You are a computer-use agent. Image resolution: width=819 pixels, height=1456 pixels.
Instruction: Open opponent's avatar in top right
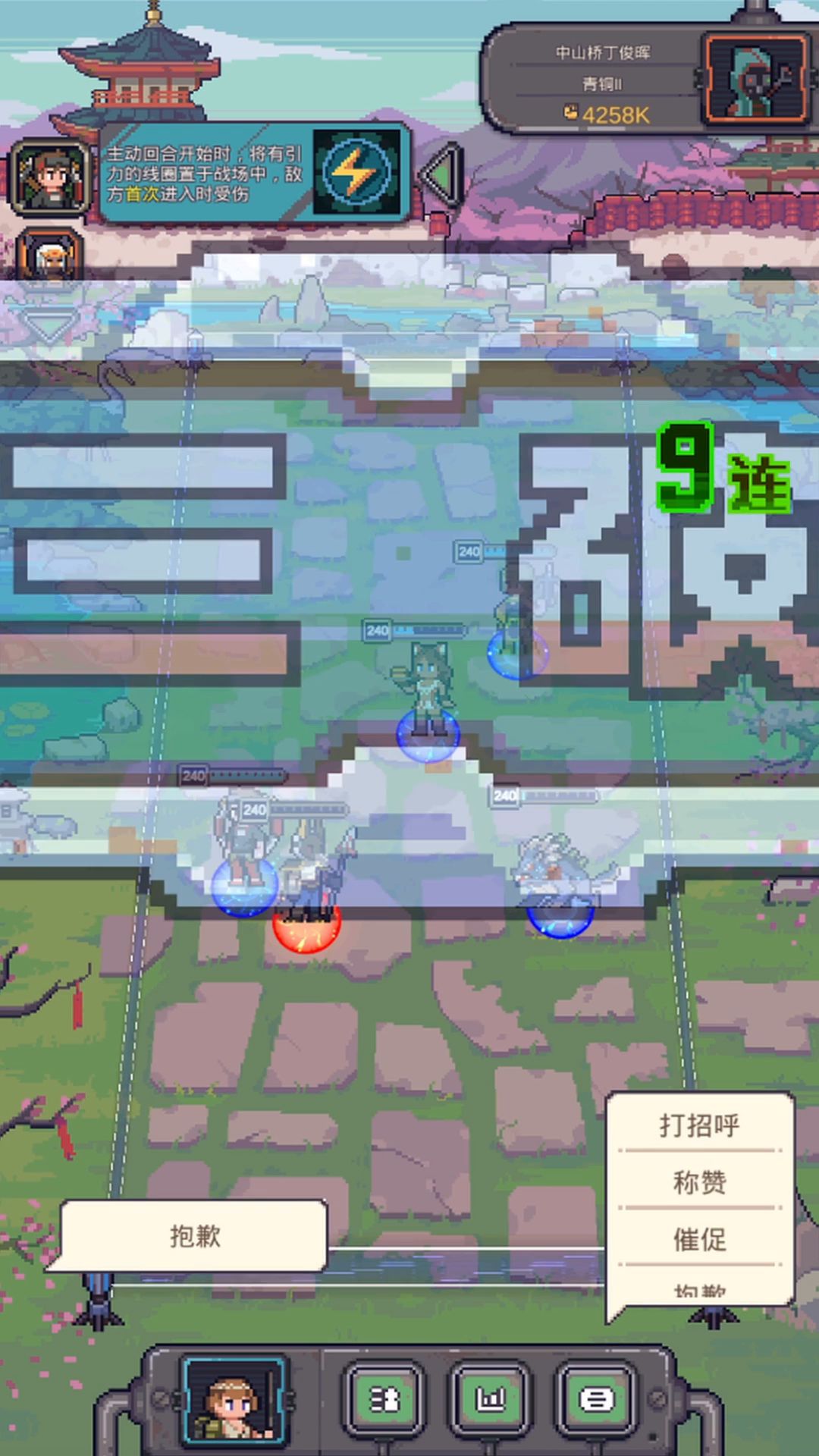(755, 78)
